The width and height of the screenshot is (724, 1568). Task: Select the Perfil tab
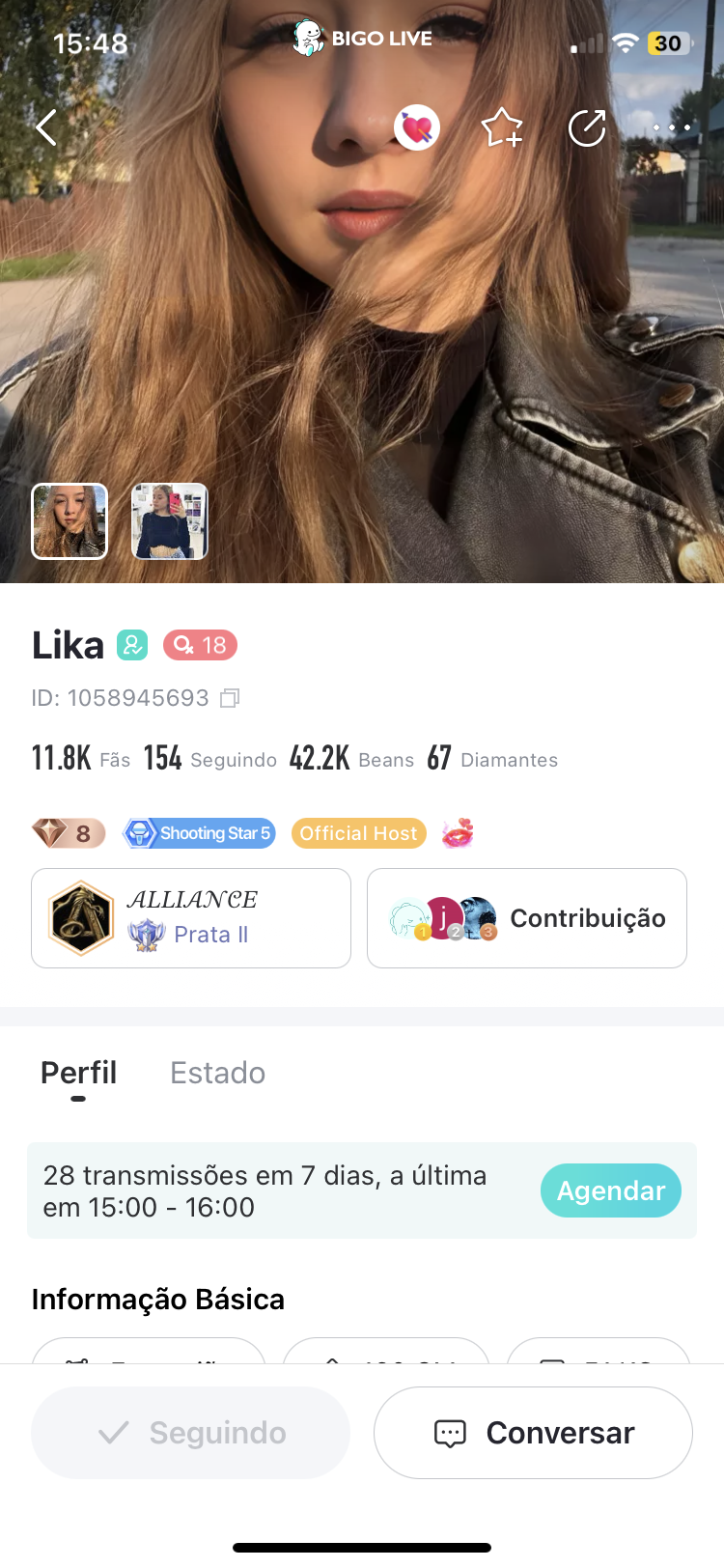pyautogui.click(x=78, y=1073)
